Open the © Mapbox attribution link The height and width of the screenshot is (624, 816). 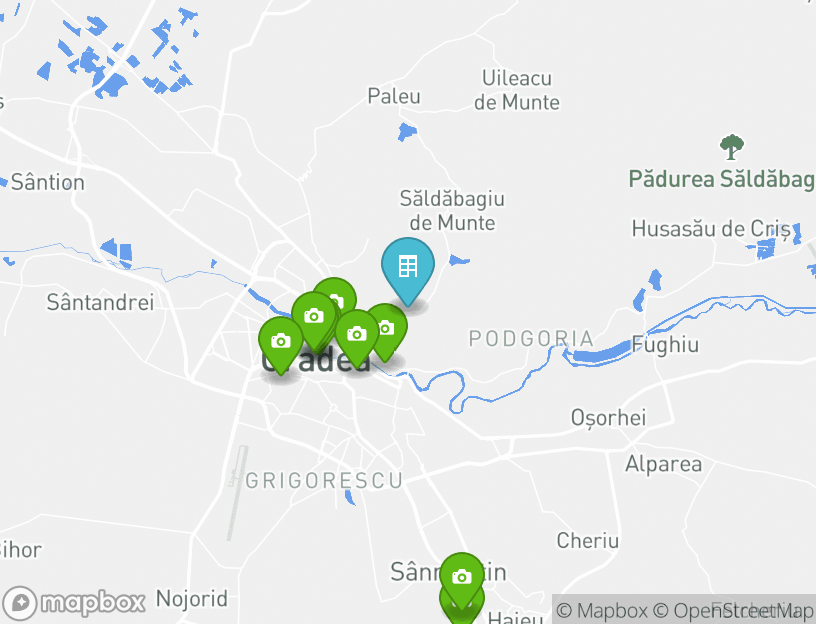[x=602, y=610]
